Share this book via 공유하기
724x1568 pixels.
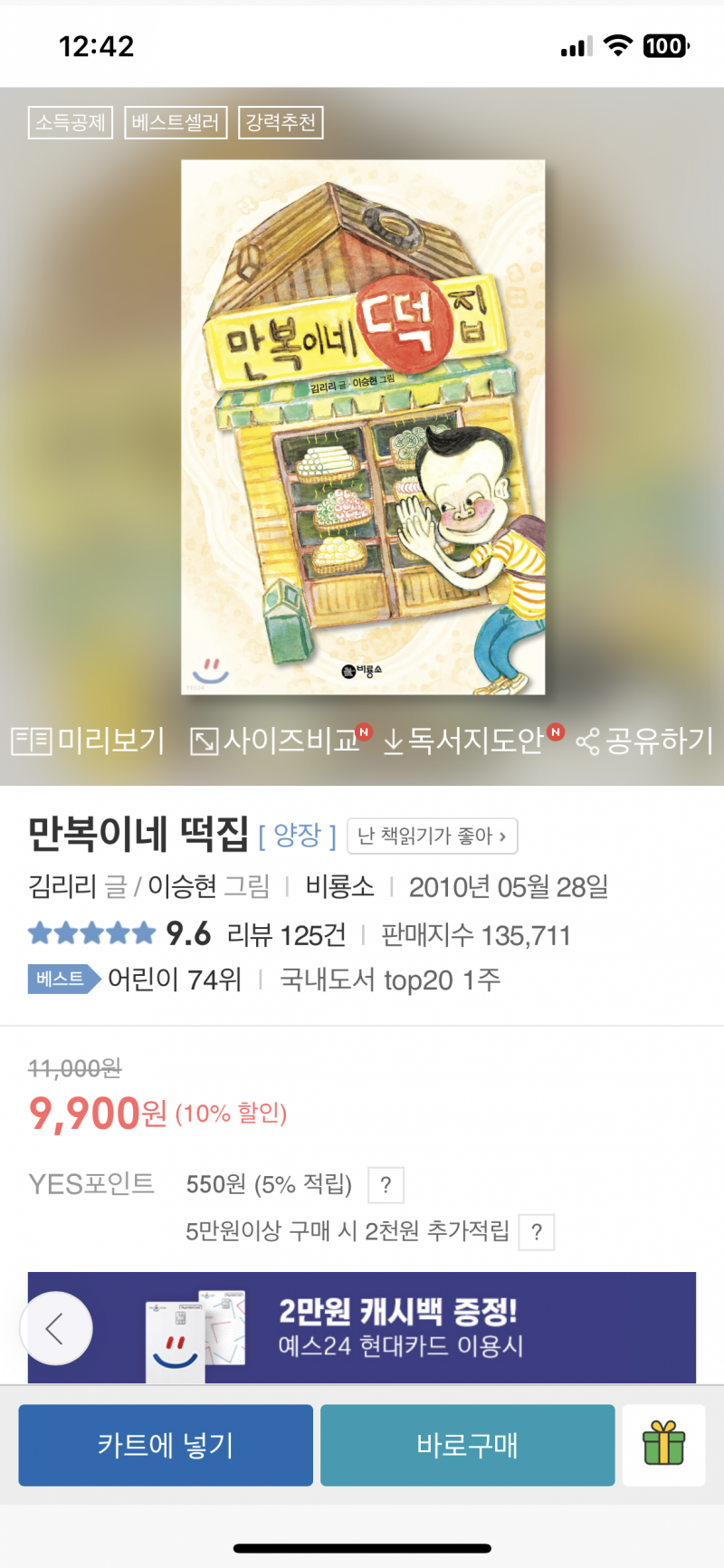pos(646,741)
